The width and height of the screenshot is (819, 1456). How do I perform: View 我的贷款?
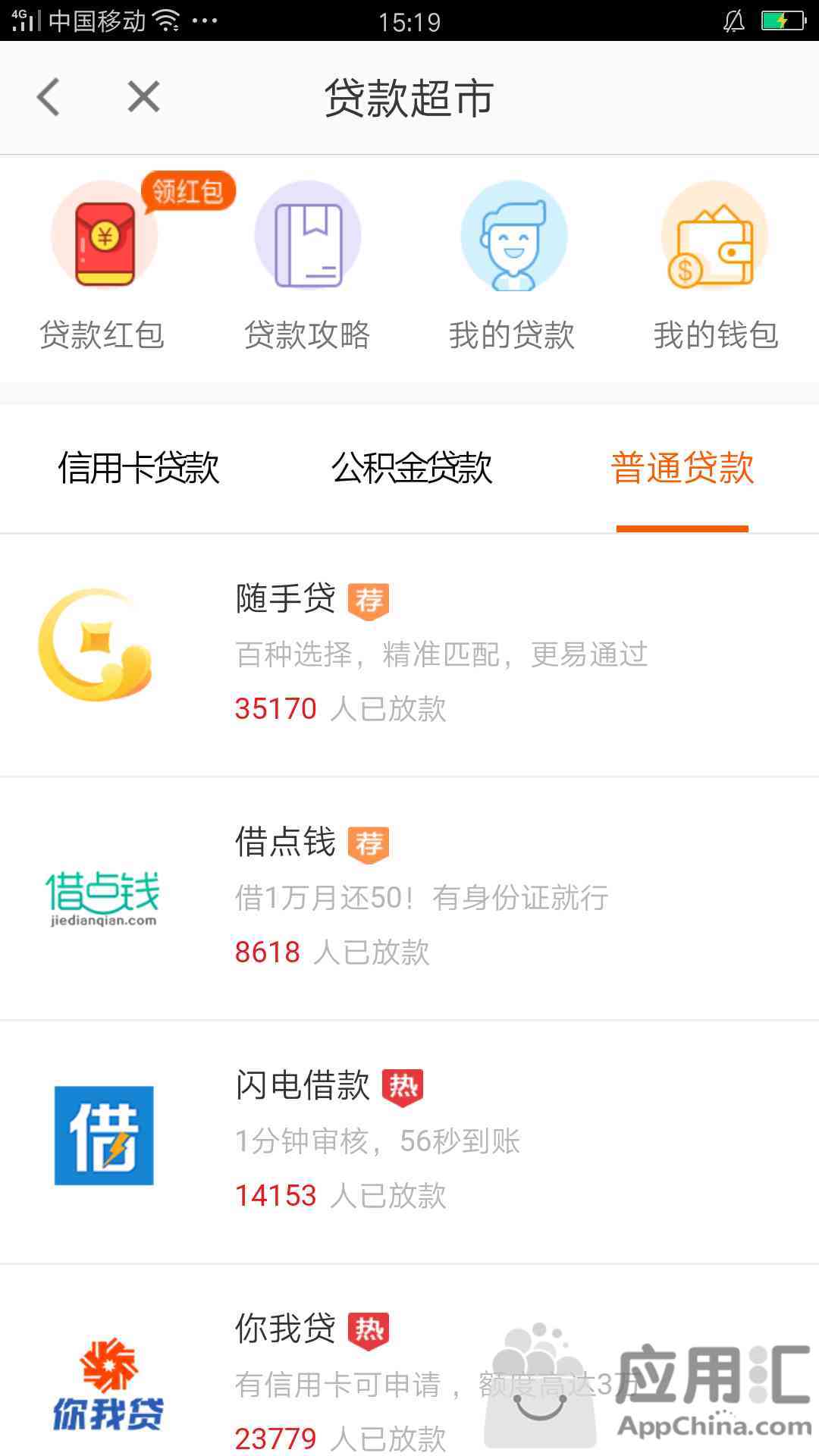512,265
